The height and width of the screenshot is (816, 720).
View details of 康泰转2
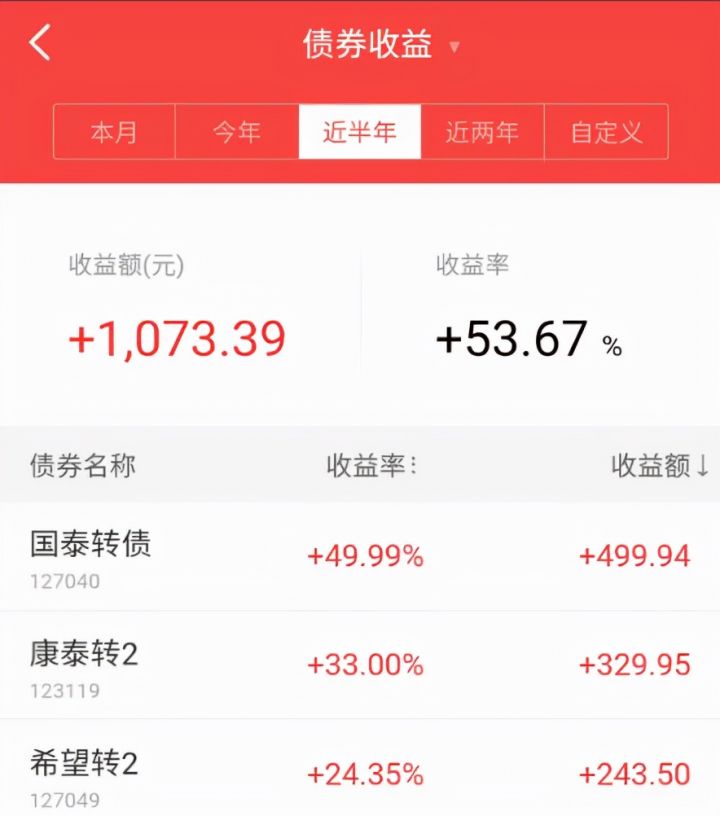[x=80, y=657]
